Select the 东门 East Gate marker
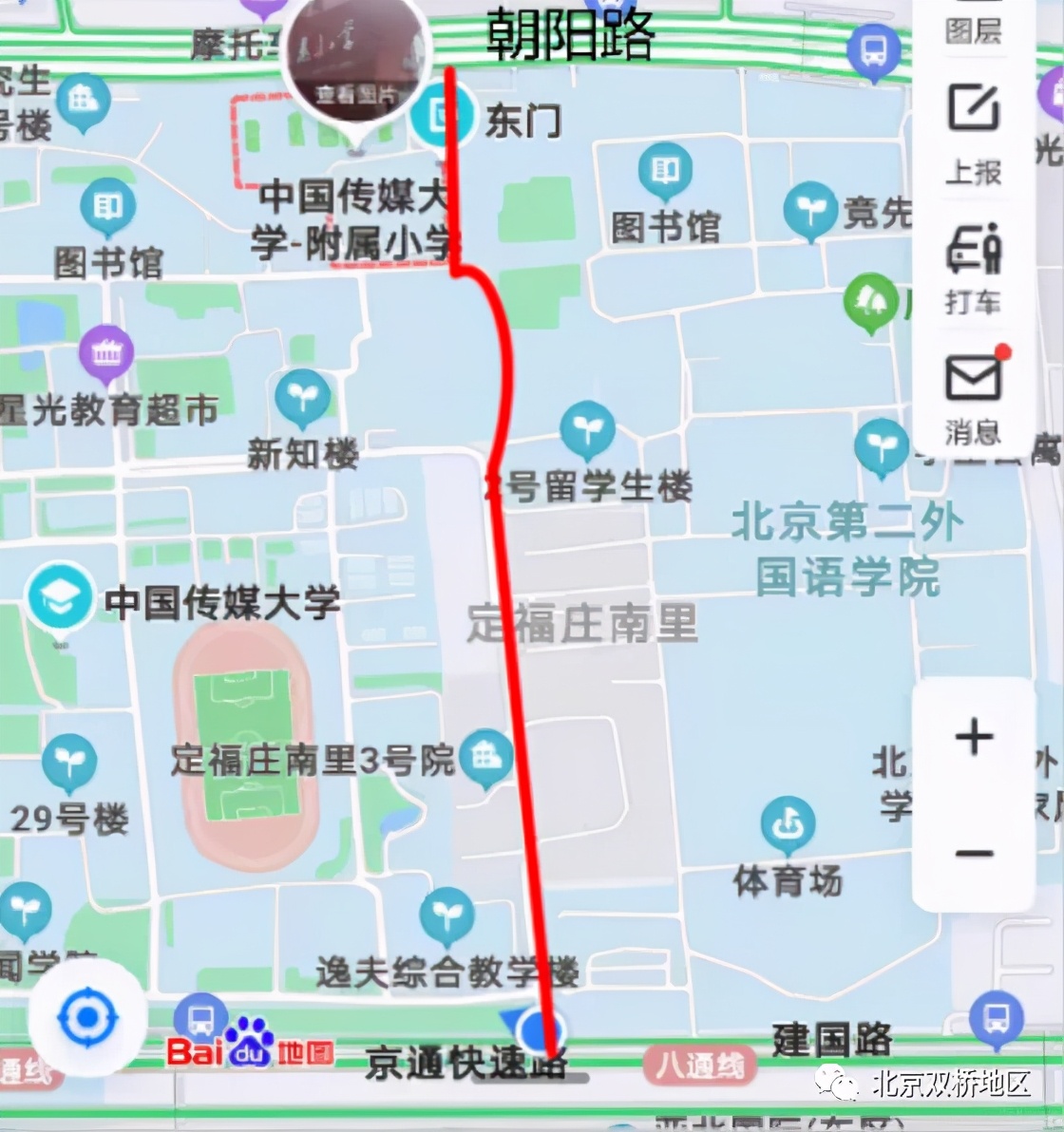Screen dimensions: 1064x1132 (444, 114)
